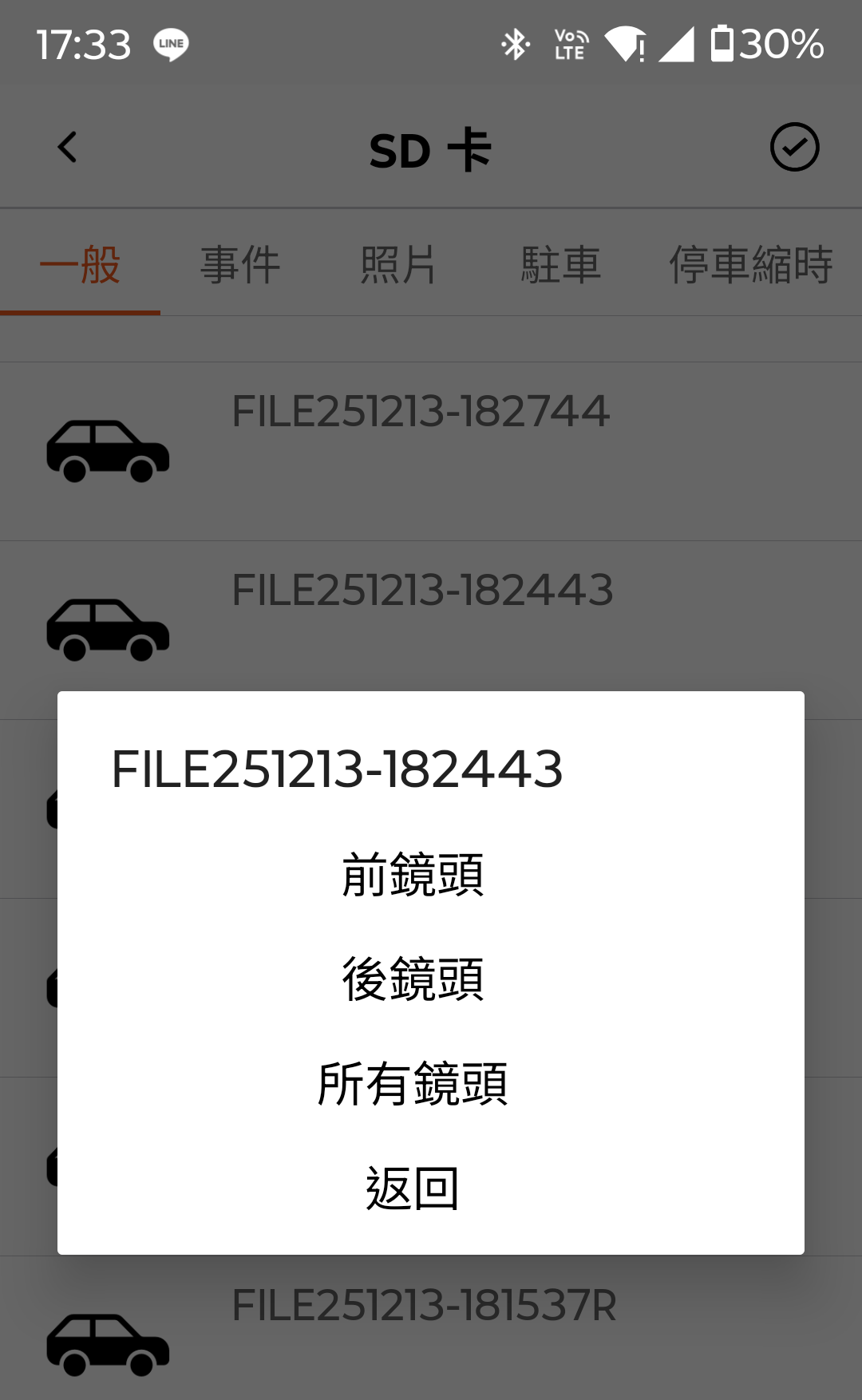
Task: Select the 一般 tab
Action: click(80, 265)
